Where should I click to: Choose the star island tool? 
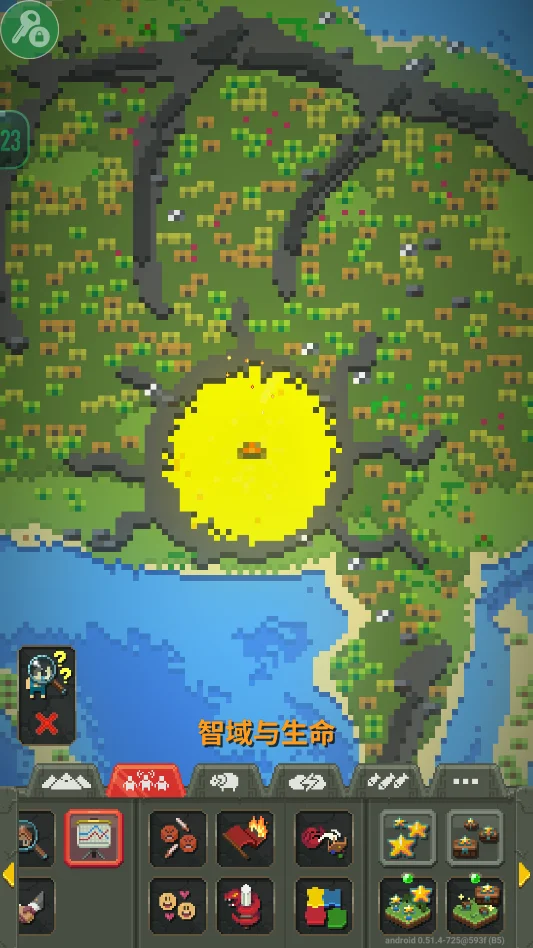tap(408, 906)
